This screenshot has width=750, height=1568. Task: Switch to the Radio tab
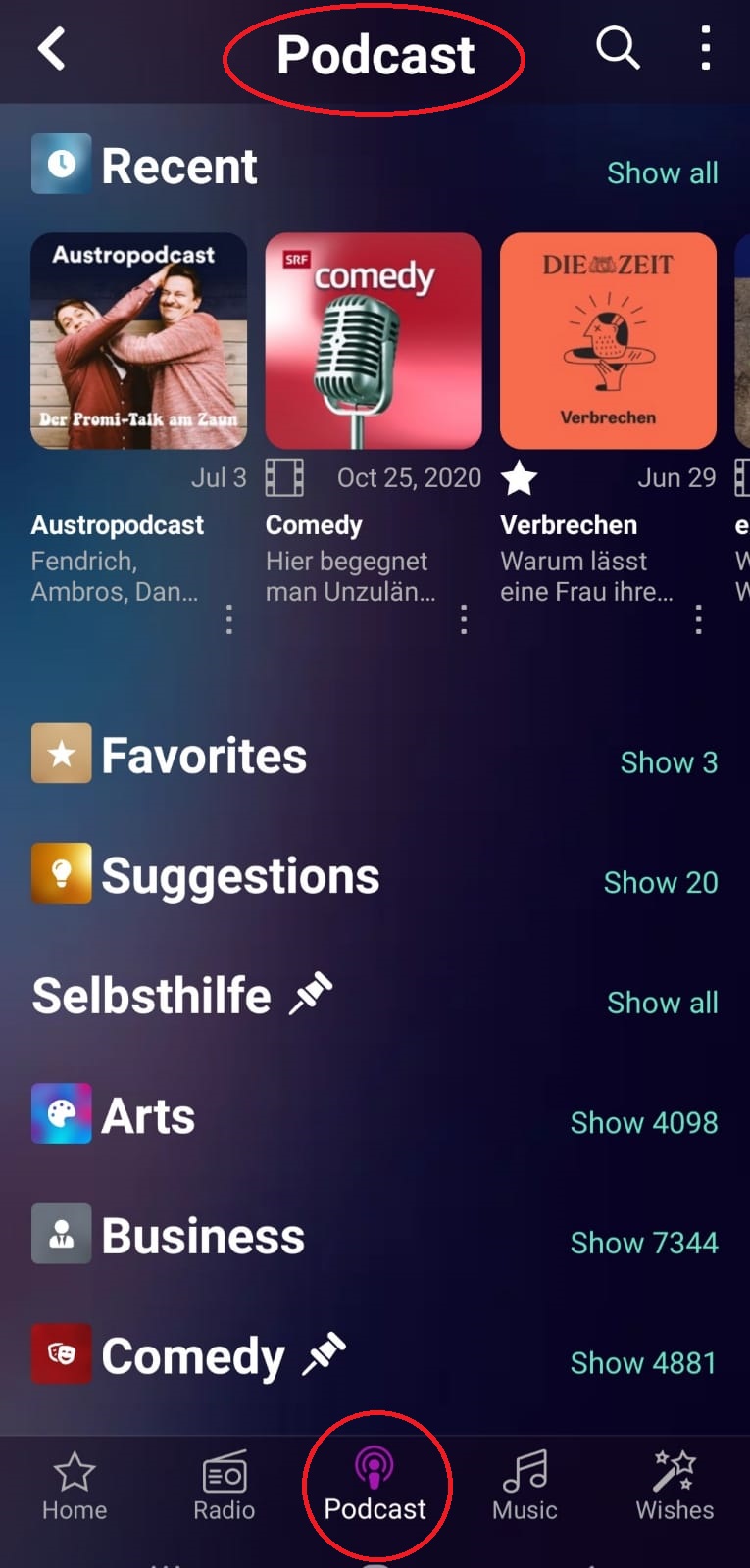pyautogui.click(x=225, y=1486)
